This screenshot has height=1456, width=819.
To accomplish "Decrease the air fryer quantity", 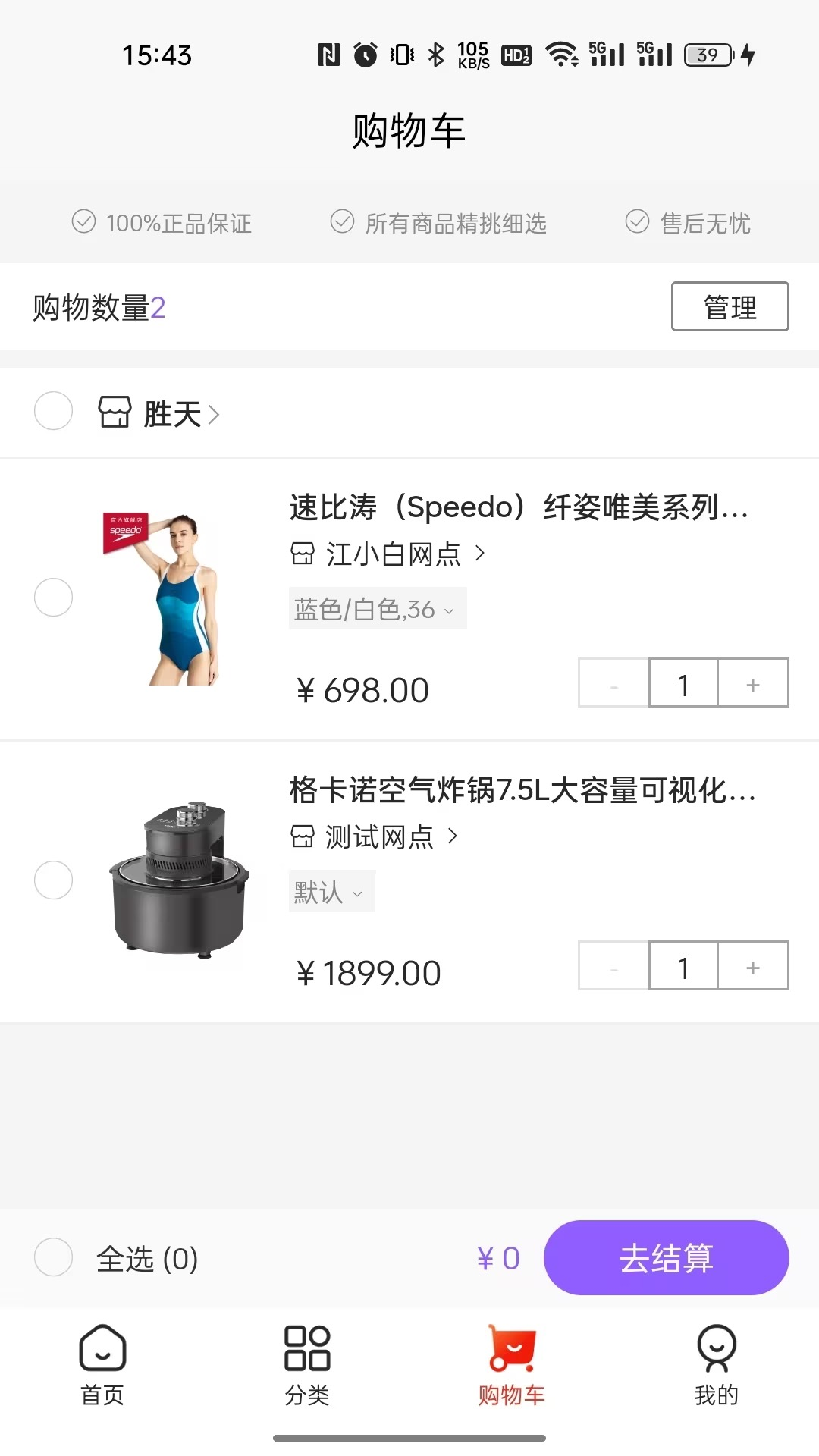I will tap(613, 967).
